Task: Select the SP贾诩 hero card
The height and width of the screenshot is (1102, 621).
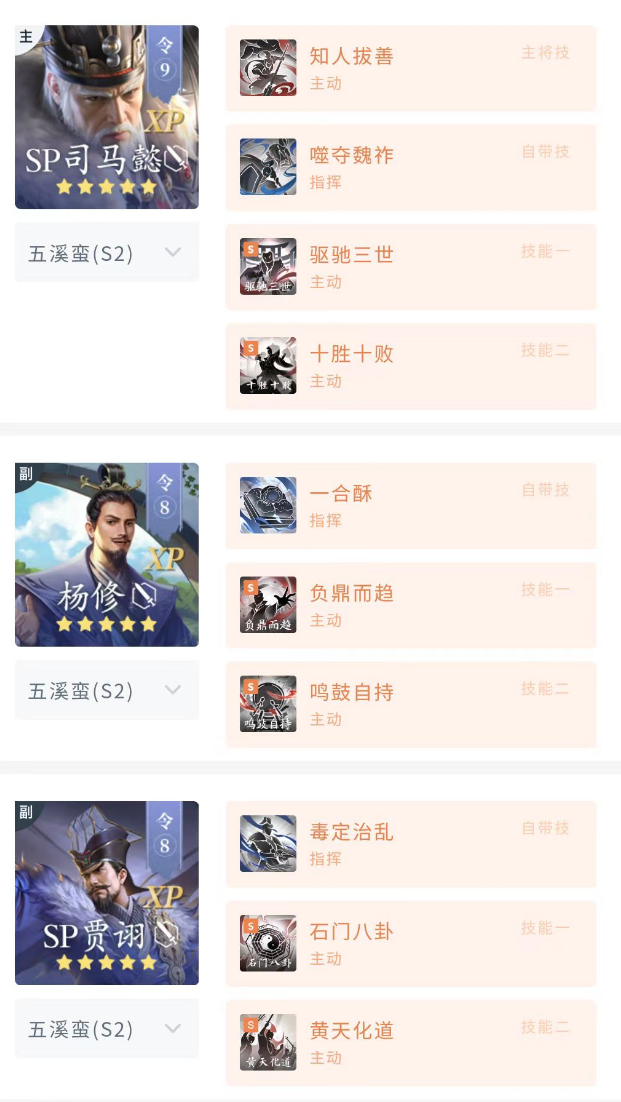Action: (106, 892)
